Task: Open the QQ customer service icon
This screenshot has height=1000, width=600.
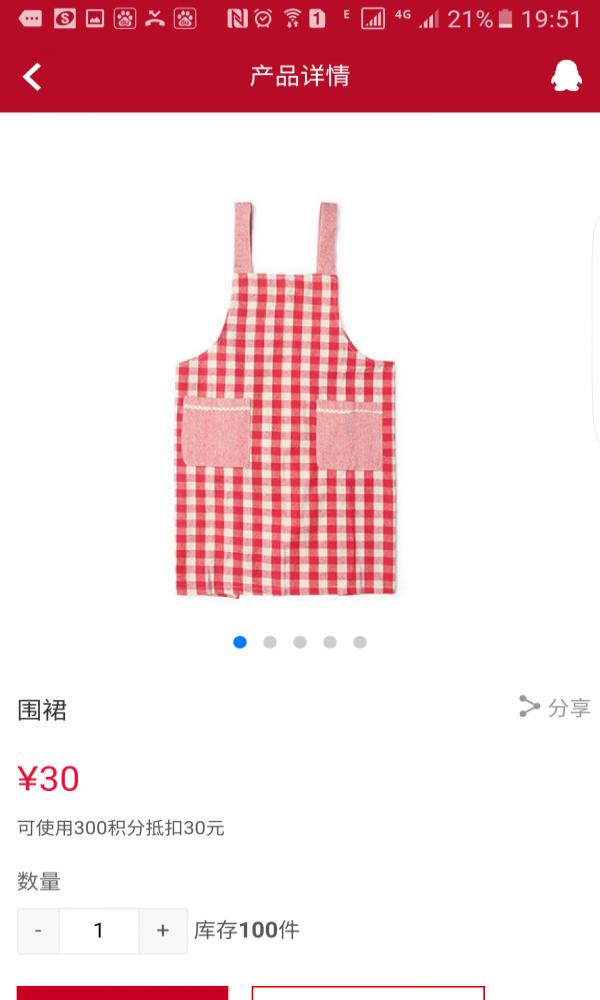Action: point(566,76)
